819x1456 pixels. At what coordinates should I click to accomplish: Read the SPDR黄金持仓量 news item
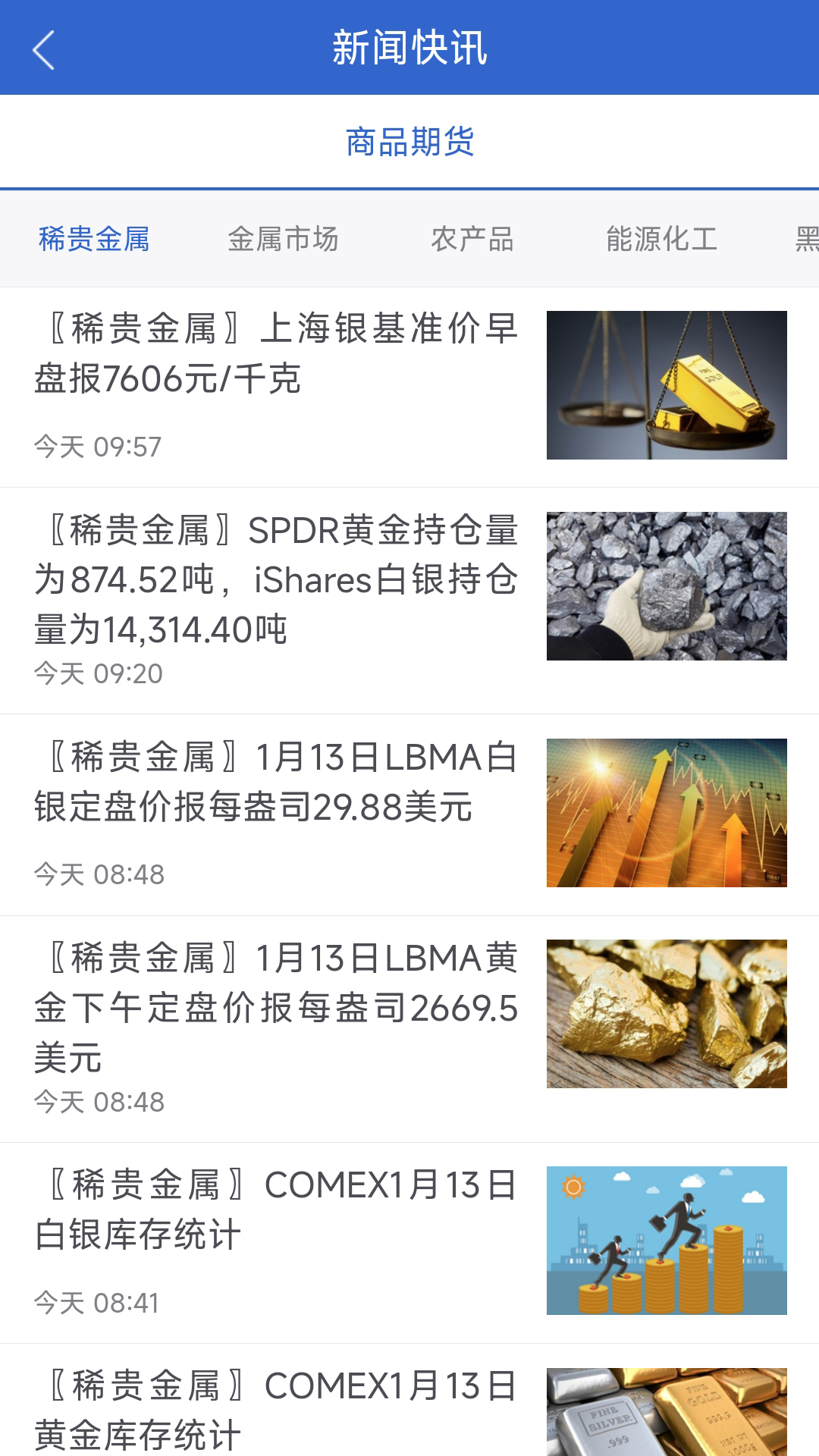pyautogui.click(x=277, y=580)
